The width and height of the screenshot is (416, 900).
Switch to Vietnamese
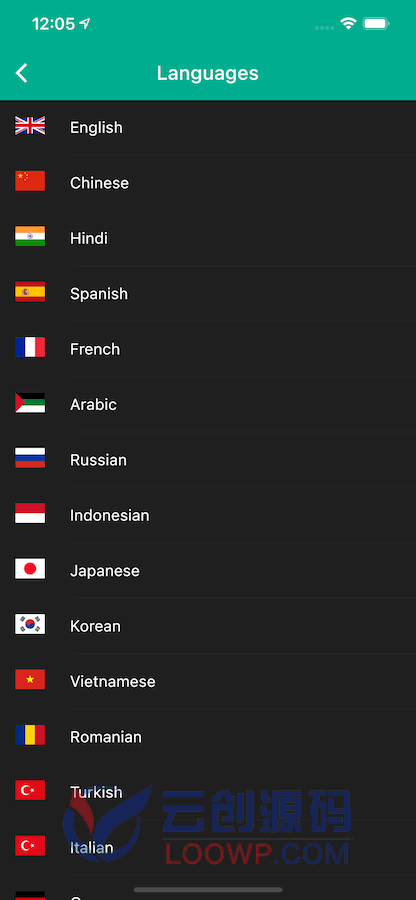208,681
